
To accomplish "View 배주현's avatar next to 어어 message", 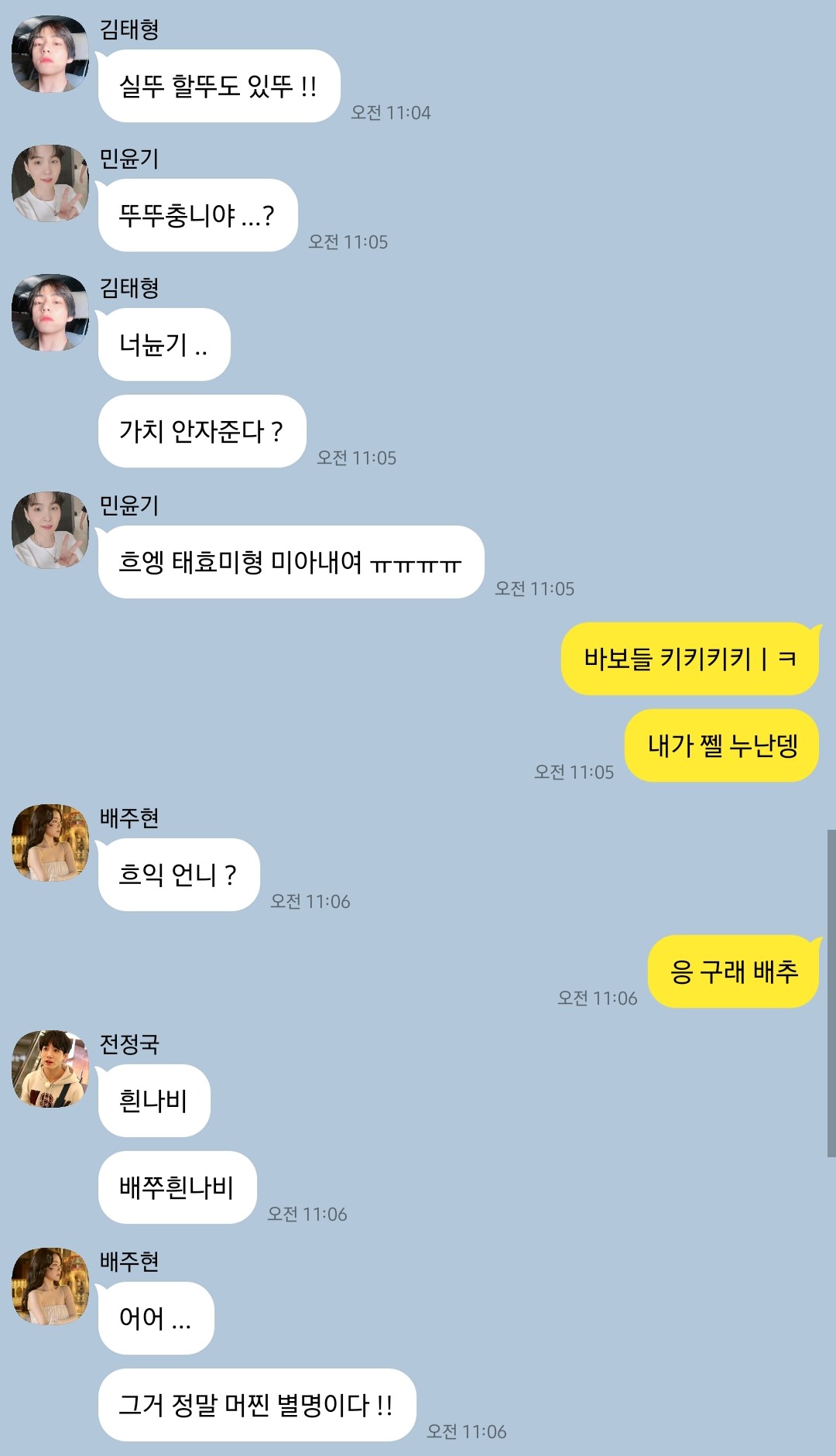I will 50,1286.
